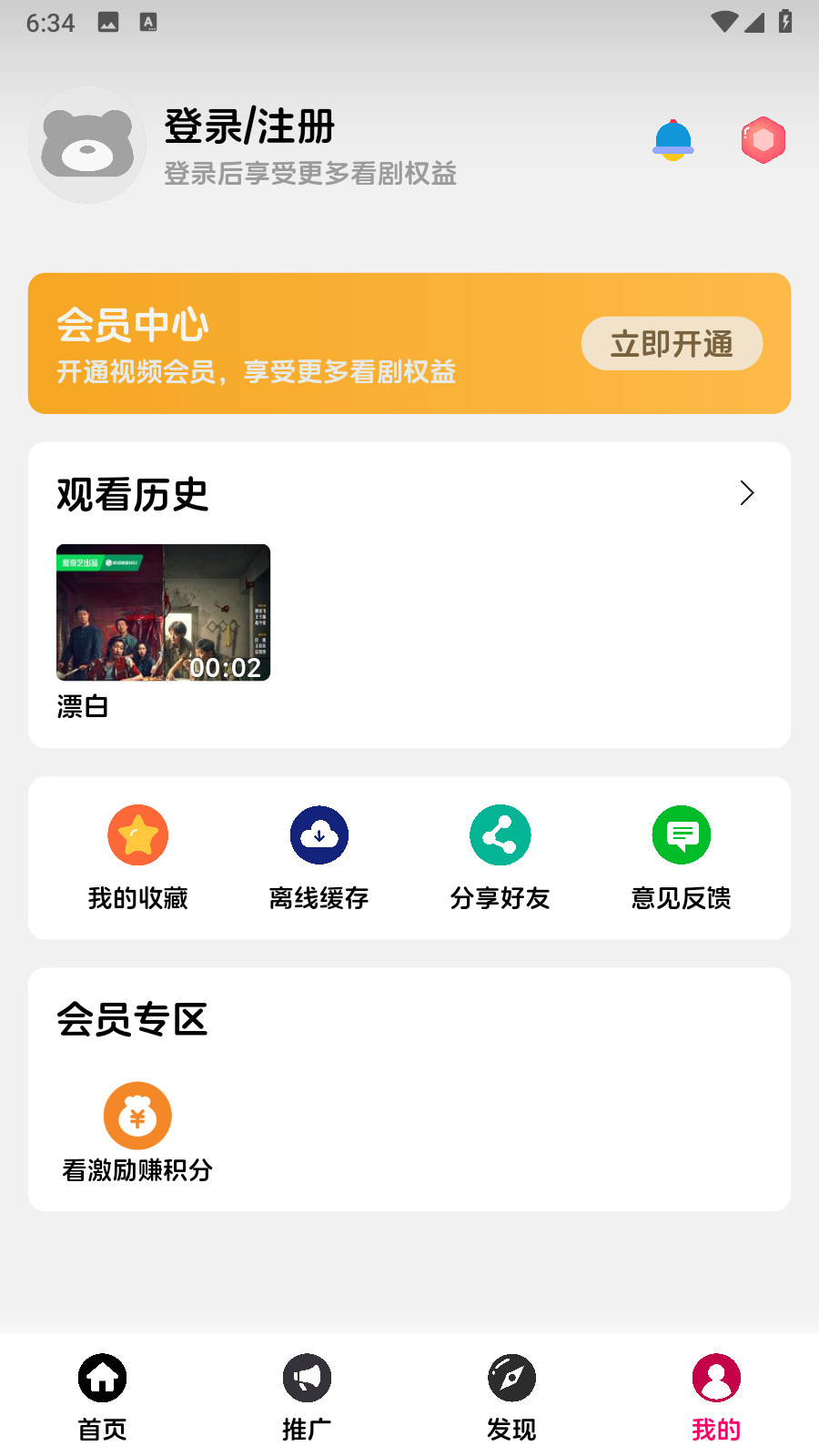Select 分享好友 to share with friends

500,857
